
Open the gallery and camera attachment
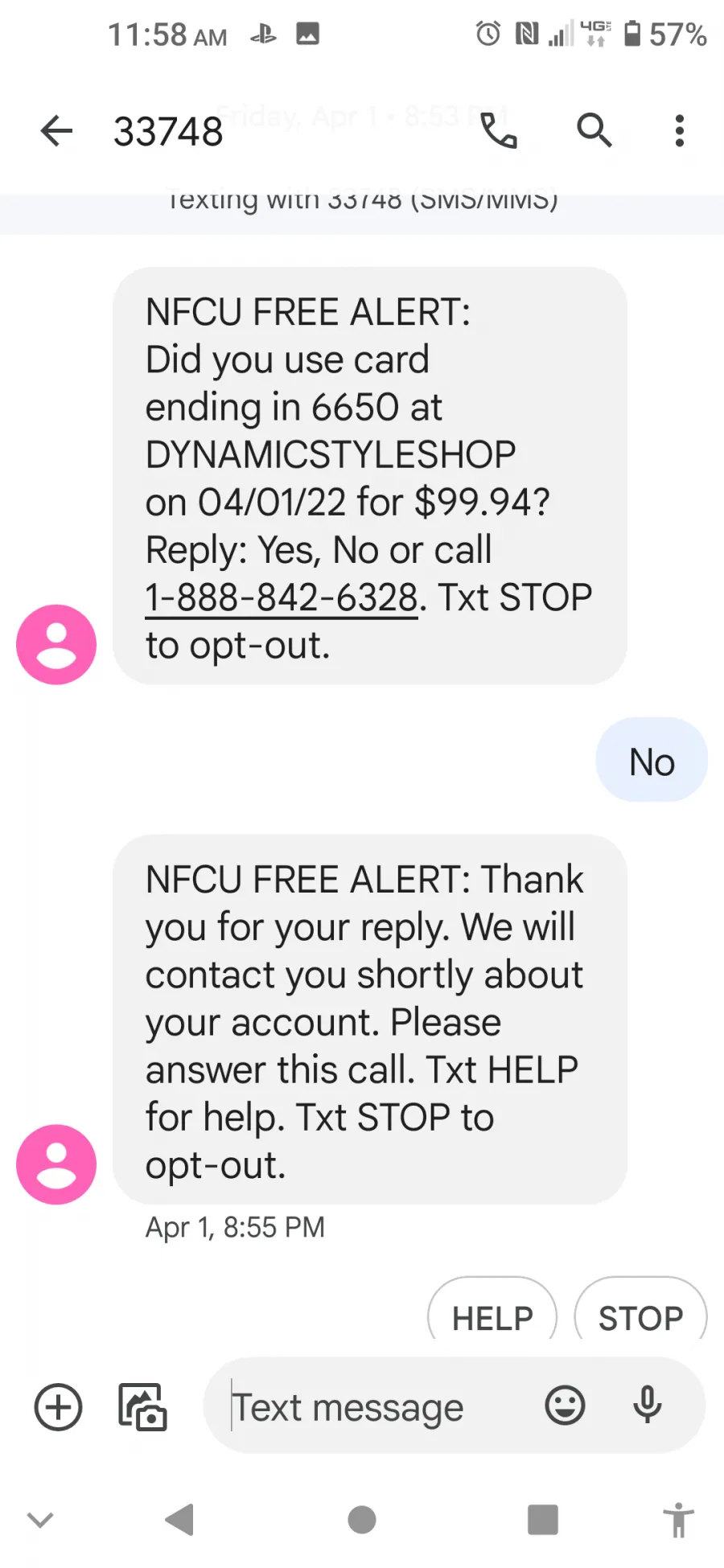(142, 1407)
